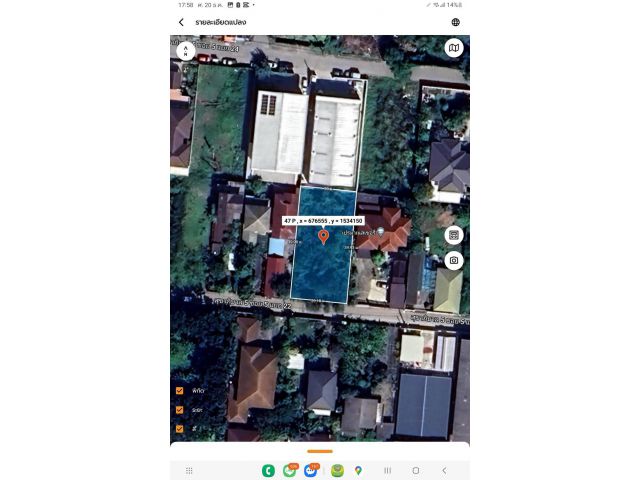
Task: Open the calculator icon button
Action: tap(454, 235)
